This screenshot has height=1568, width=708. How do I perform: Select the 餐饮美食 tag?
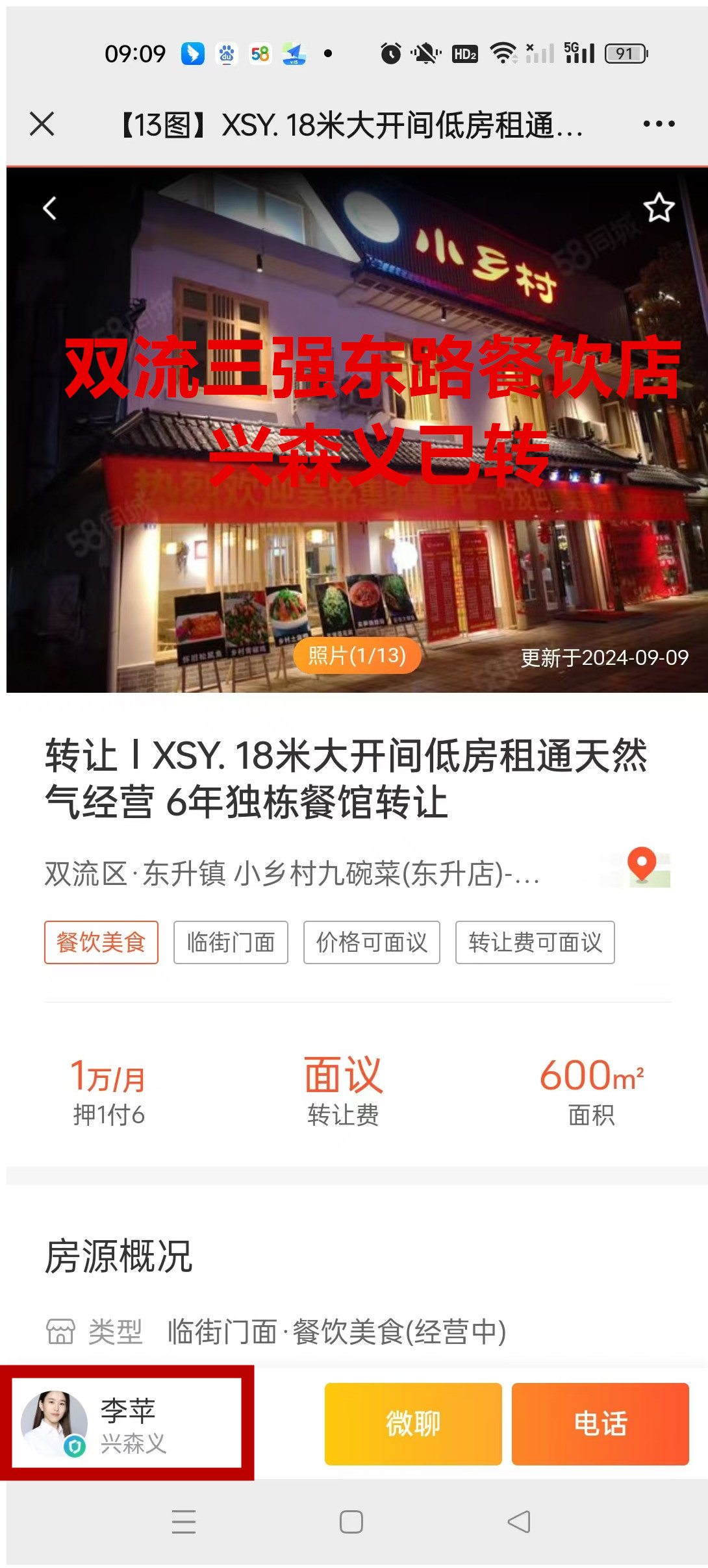coord(101,942)
